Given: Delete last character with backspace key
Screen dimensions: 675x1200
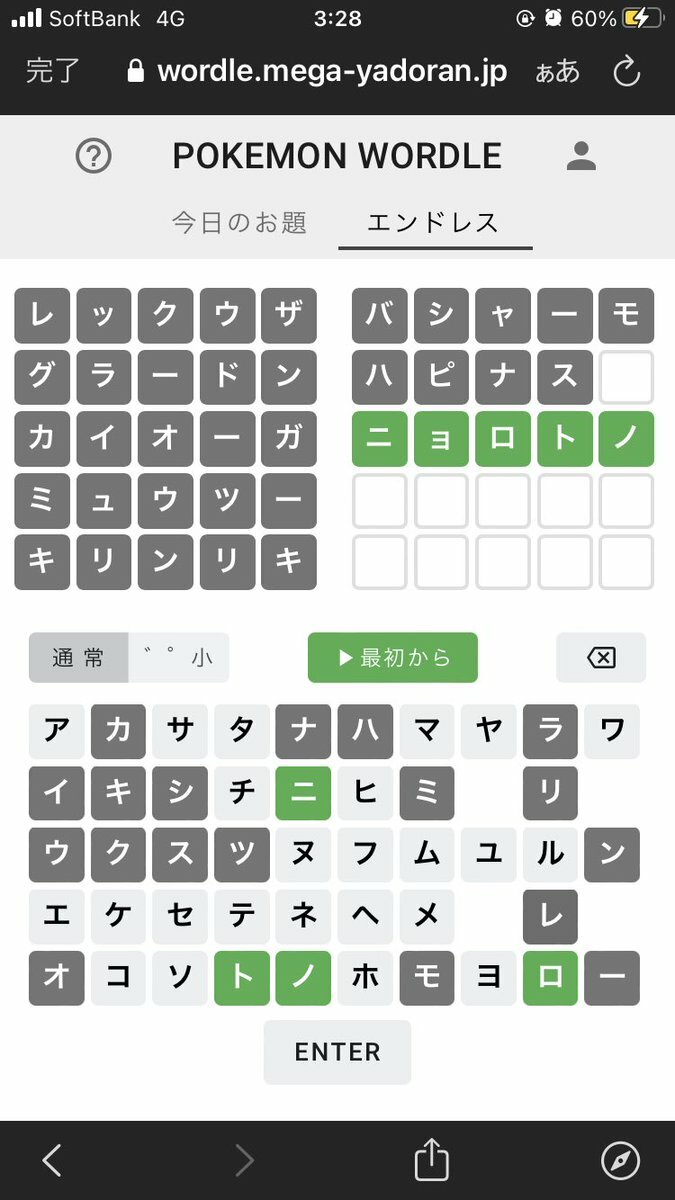Looking at the screenshot, I should tap(601, 657).
